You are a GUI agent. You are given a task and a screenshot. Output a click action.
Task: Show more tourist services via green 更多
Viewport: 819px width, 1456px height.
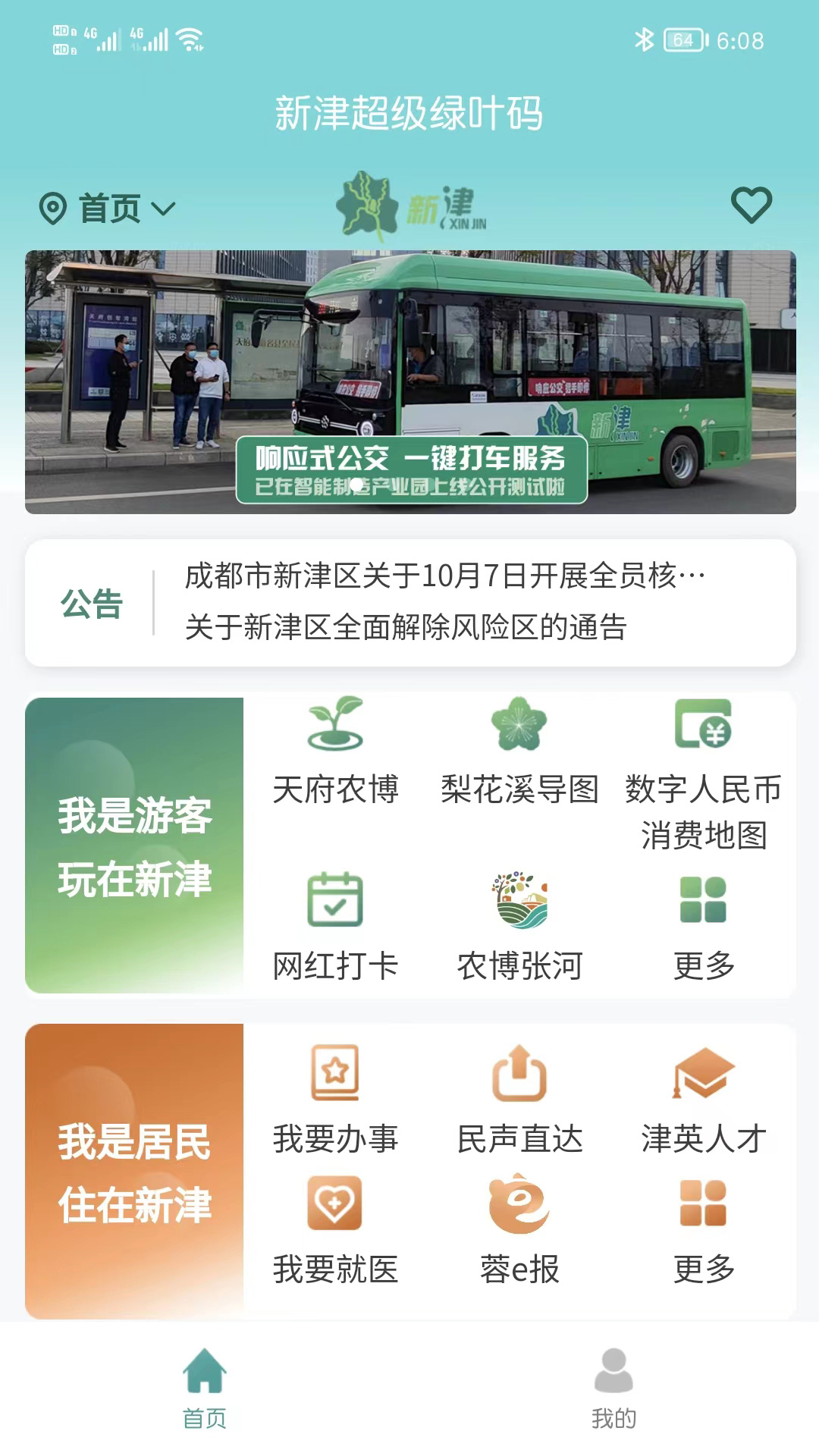(x=704, y=928)
